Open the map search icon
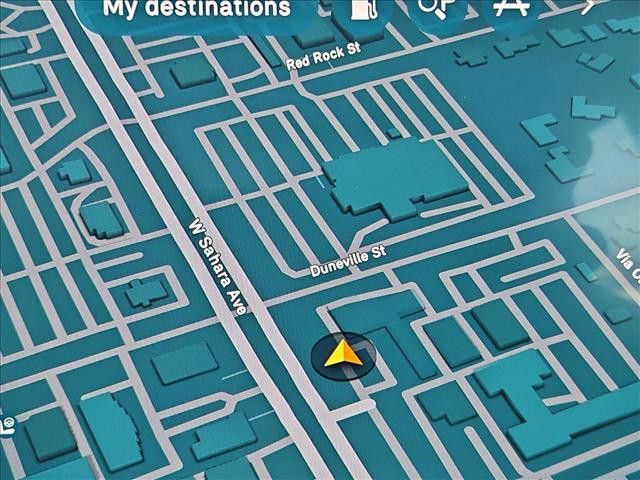640x480 pixels. coord(435,10)
